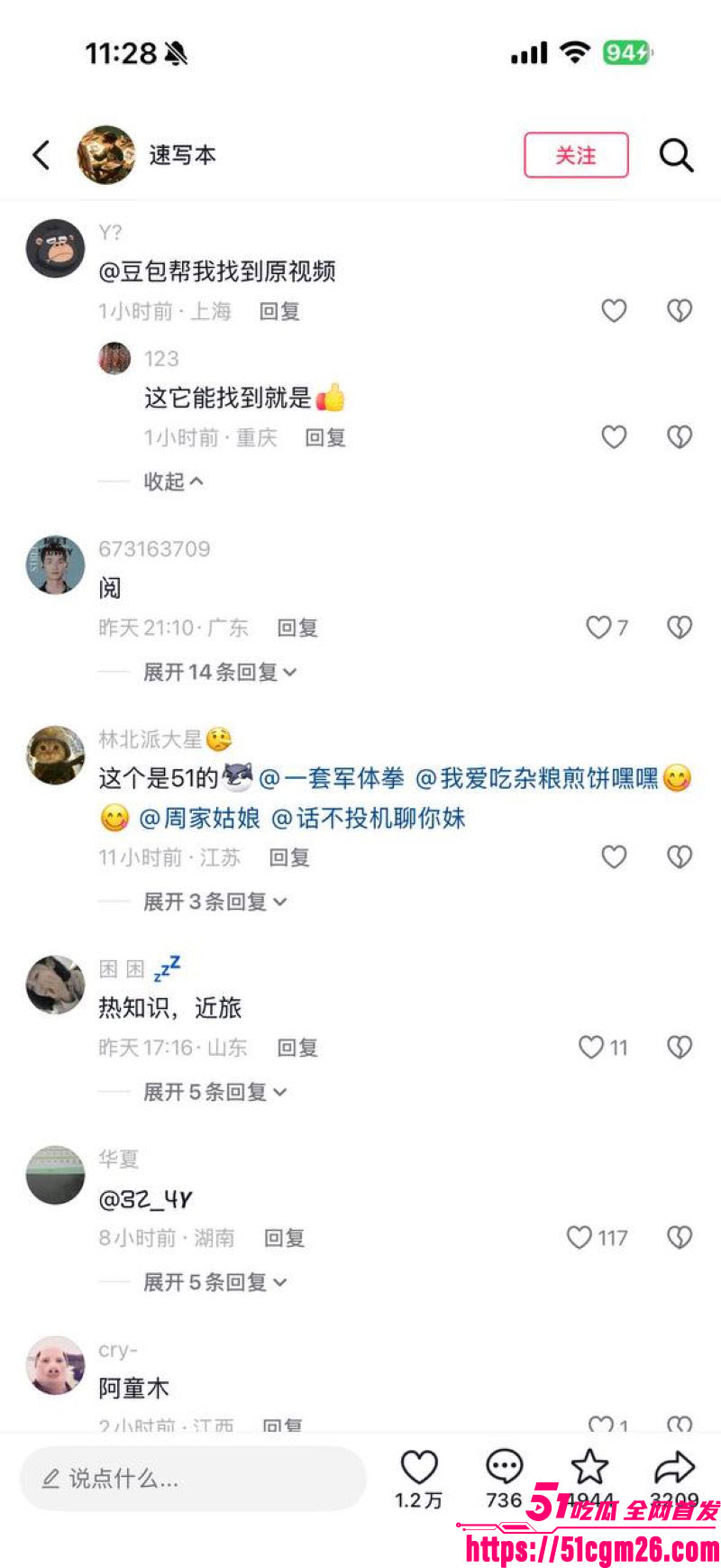Follow 速写本 with the 关注 button

(x=576, y=155)
